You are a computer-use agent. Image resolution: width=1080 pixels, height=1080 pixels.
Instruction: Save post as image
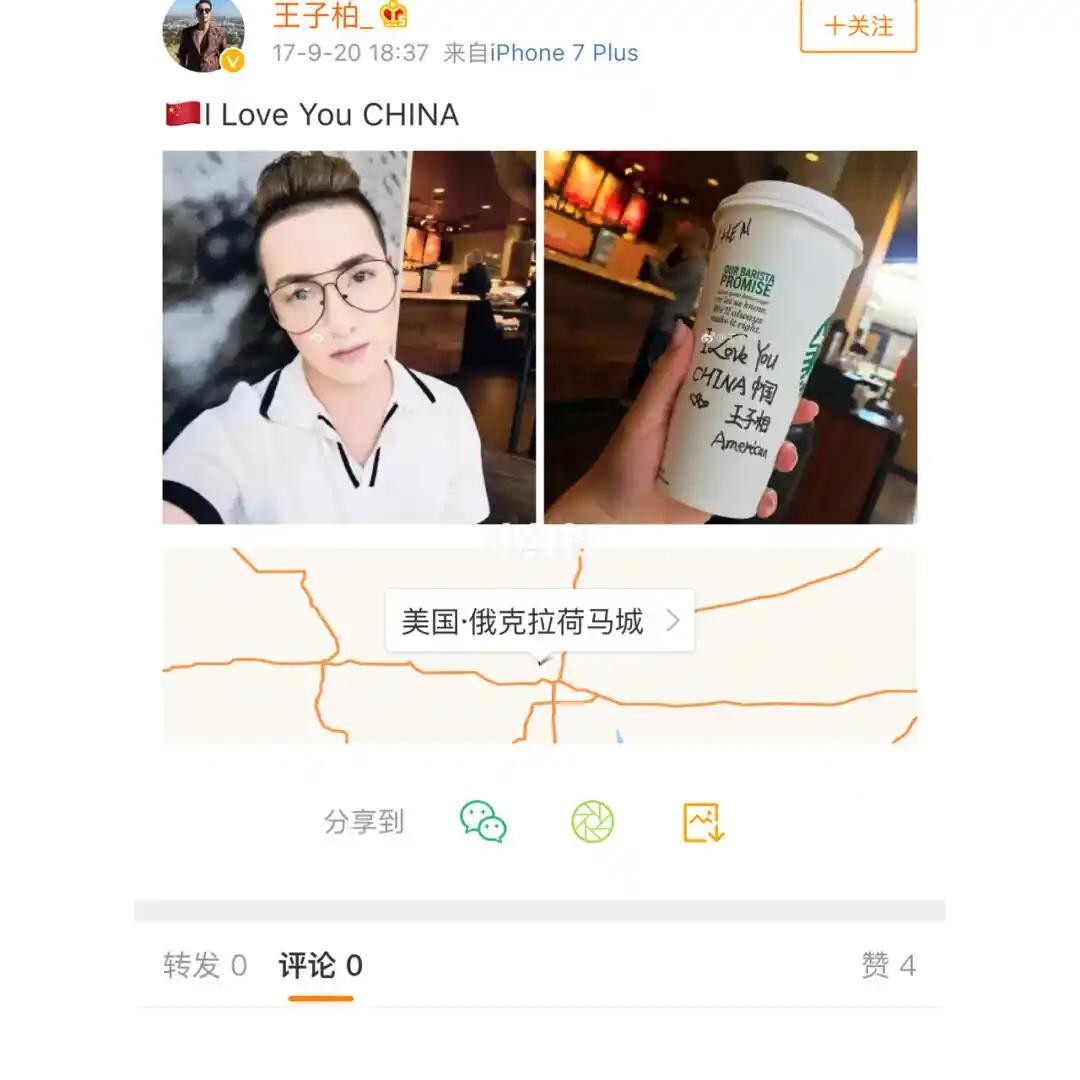[x=703, y=822]
